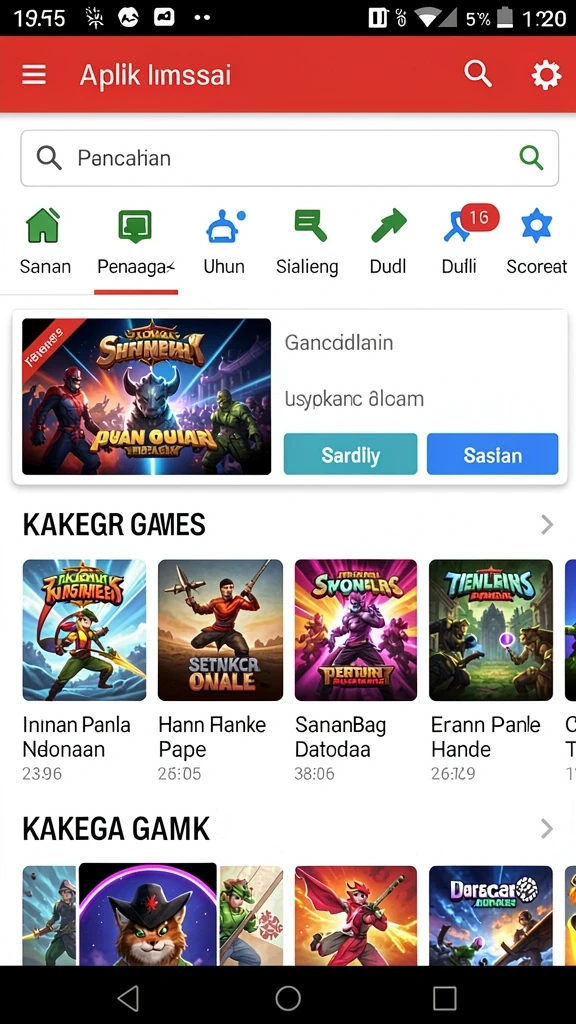This screenshot has height=1024, width=576.
Task: Tap the search icon in the red app bar
Action: pyautogui.click(x=478, y=74)
